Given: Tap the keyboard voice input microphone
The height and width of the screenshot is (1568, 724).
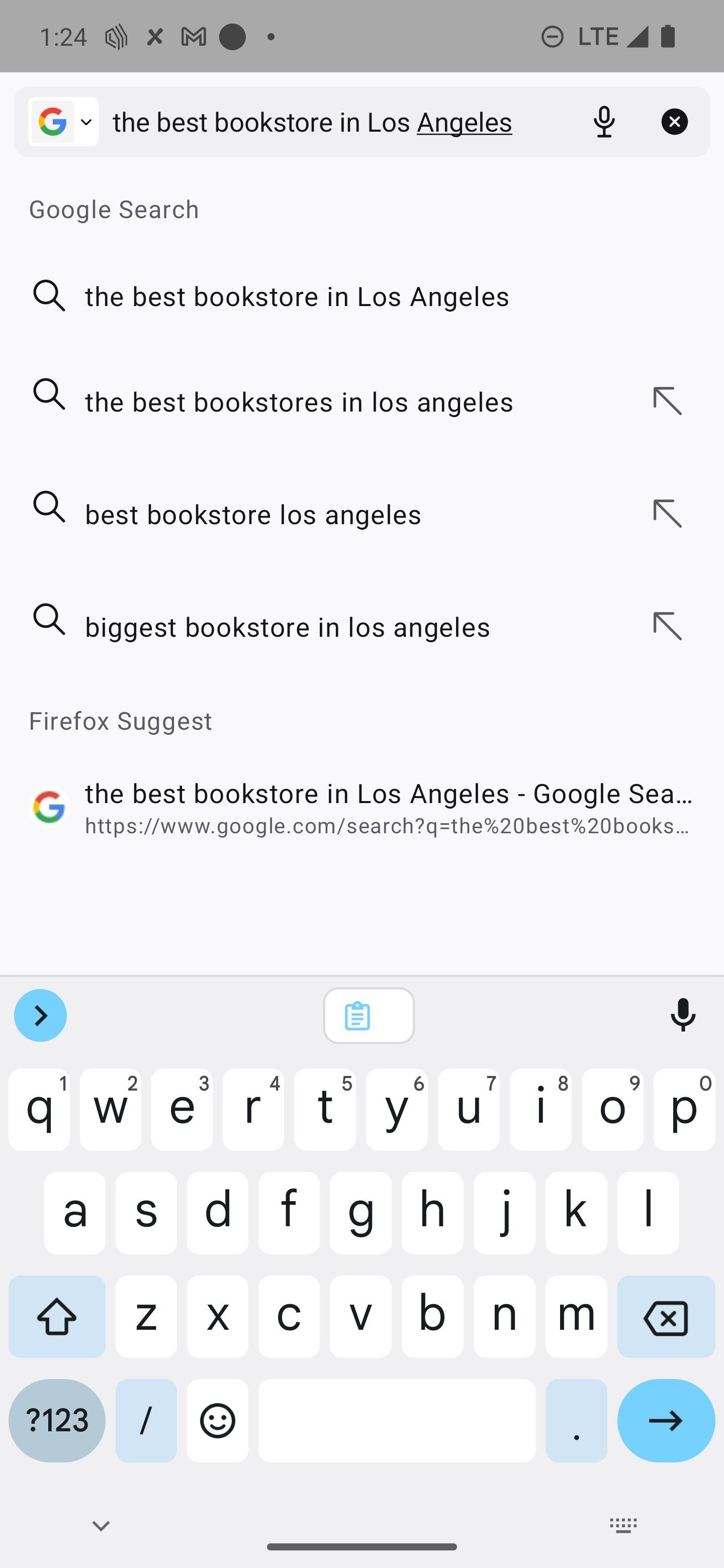Looking at the screenshot, I should (x=683, y=1015).
